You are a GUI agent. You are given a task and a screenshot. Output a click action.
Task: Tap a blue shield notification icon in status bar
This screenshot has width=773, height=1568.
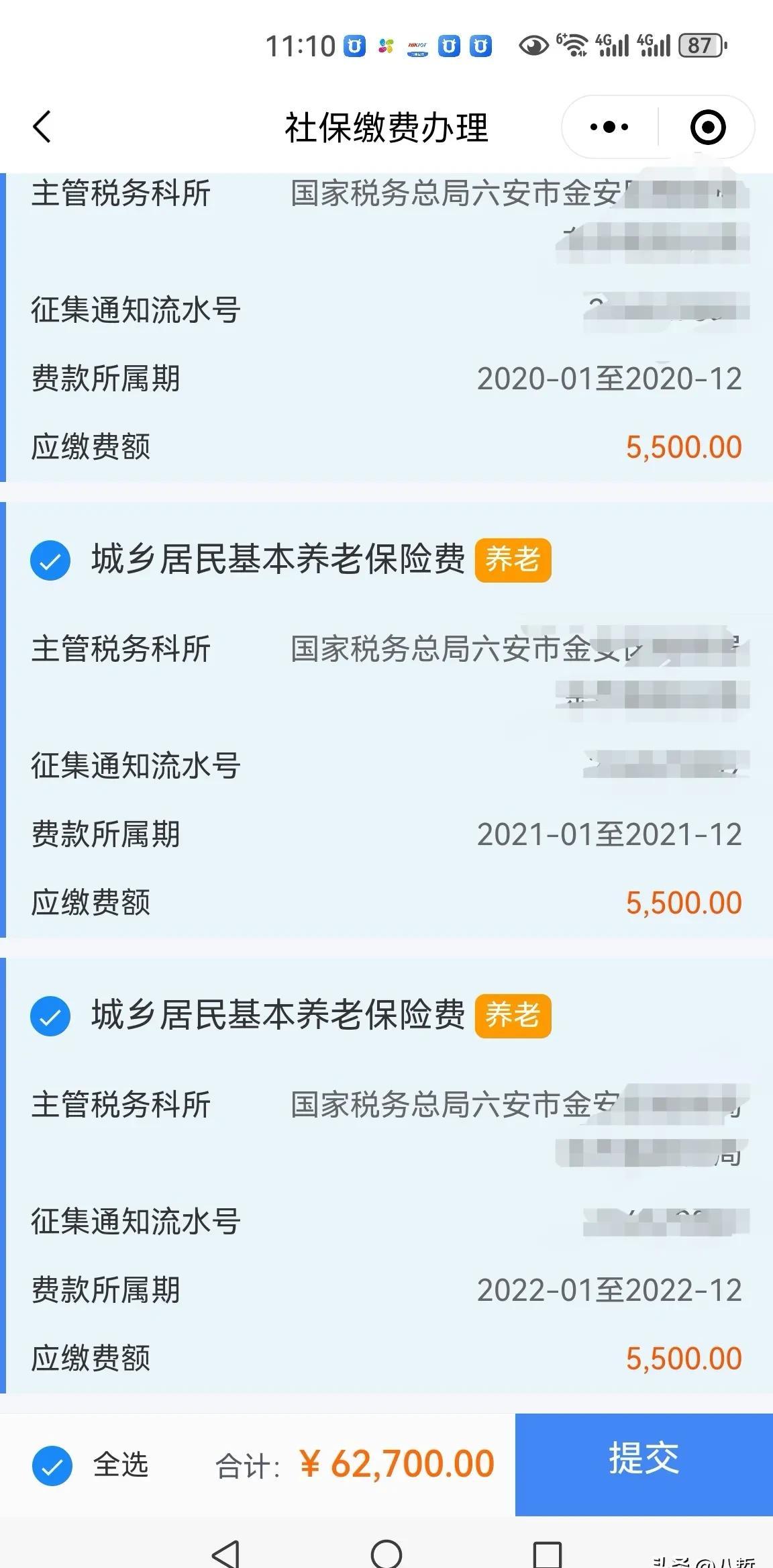(356, 46)
